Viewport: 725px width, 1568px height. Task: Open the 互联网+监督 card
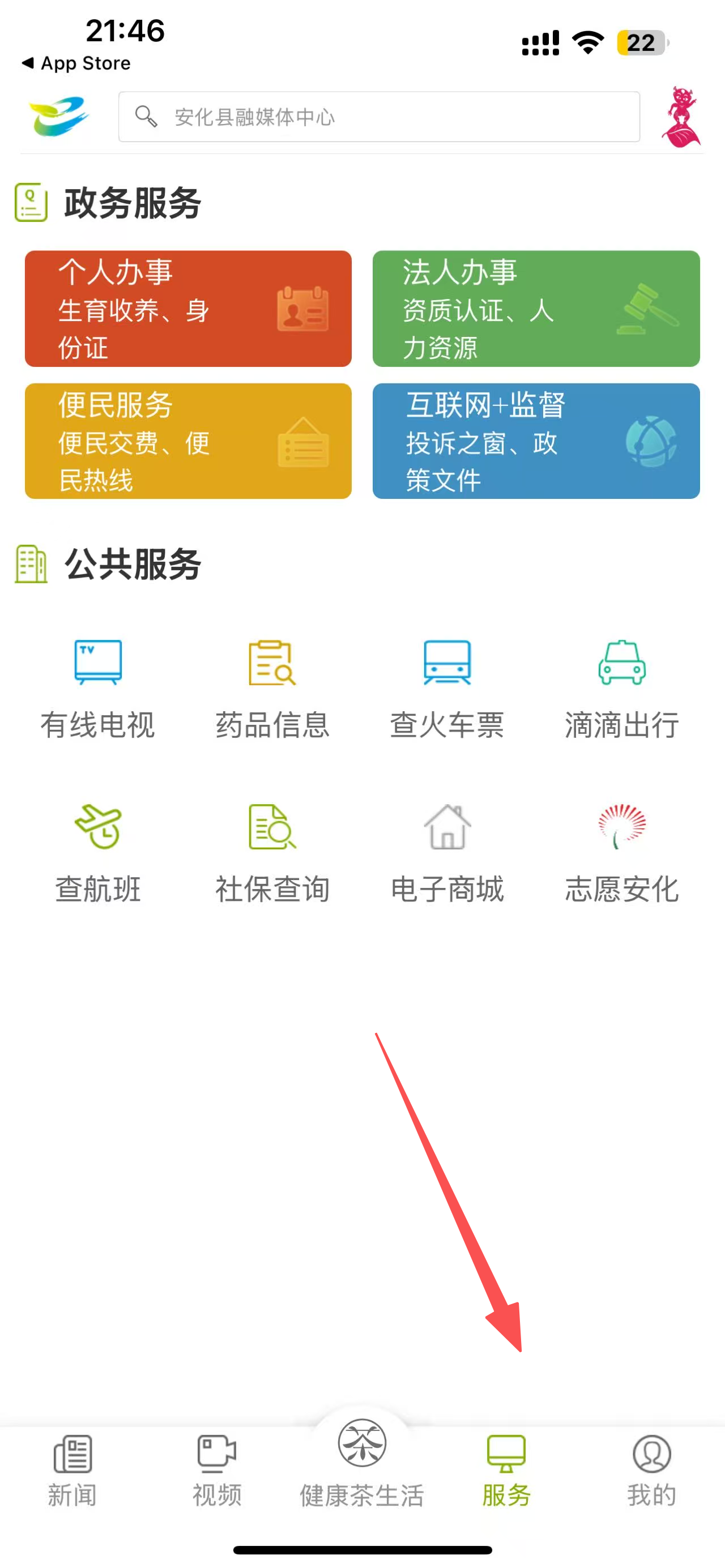coord(536,441)
